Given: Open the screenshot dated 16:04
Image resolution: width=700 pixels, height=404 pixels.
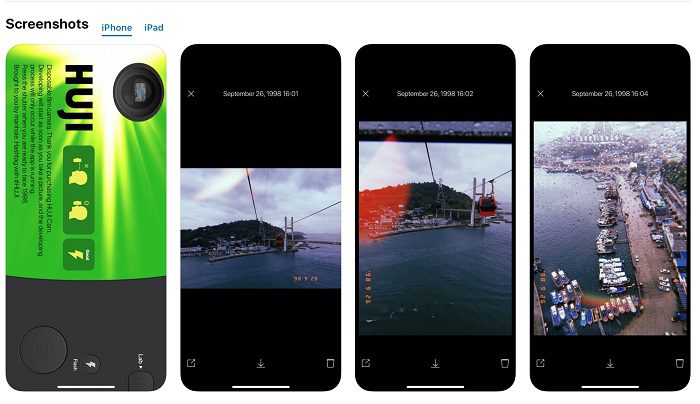Looking at the screenshot, I should point(610,217).
